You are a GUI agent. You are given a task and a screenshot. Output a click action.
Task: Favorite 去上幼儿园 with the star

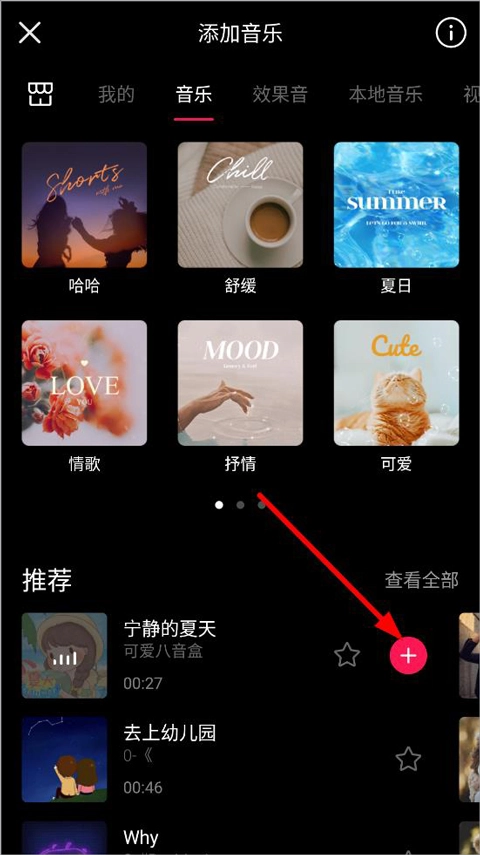point(408,758)
